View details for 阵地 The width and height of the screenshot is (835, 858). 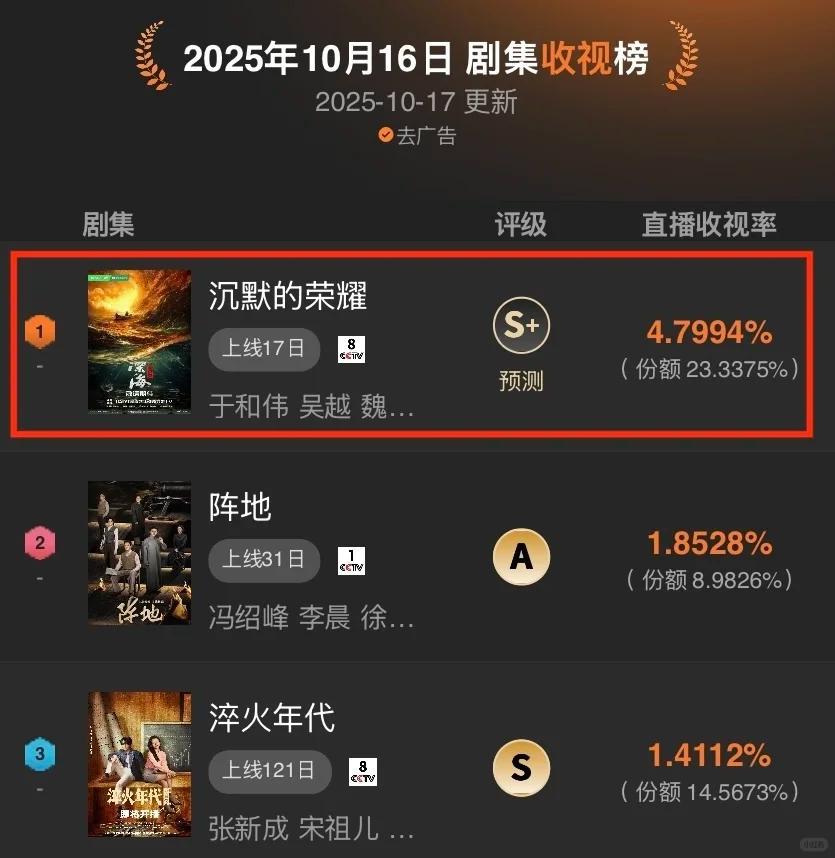point(241,508)
